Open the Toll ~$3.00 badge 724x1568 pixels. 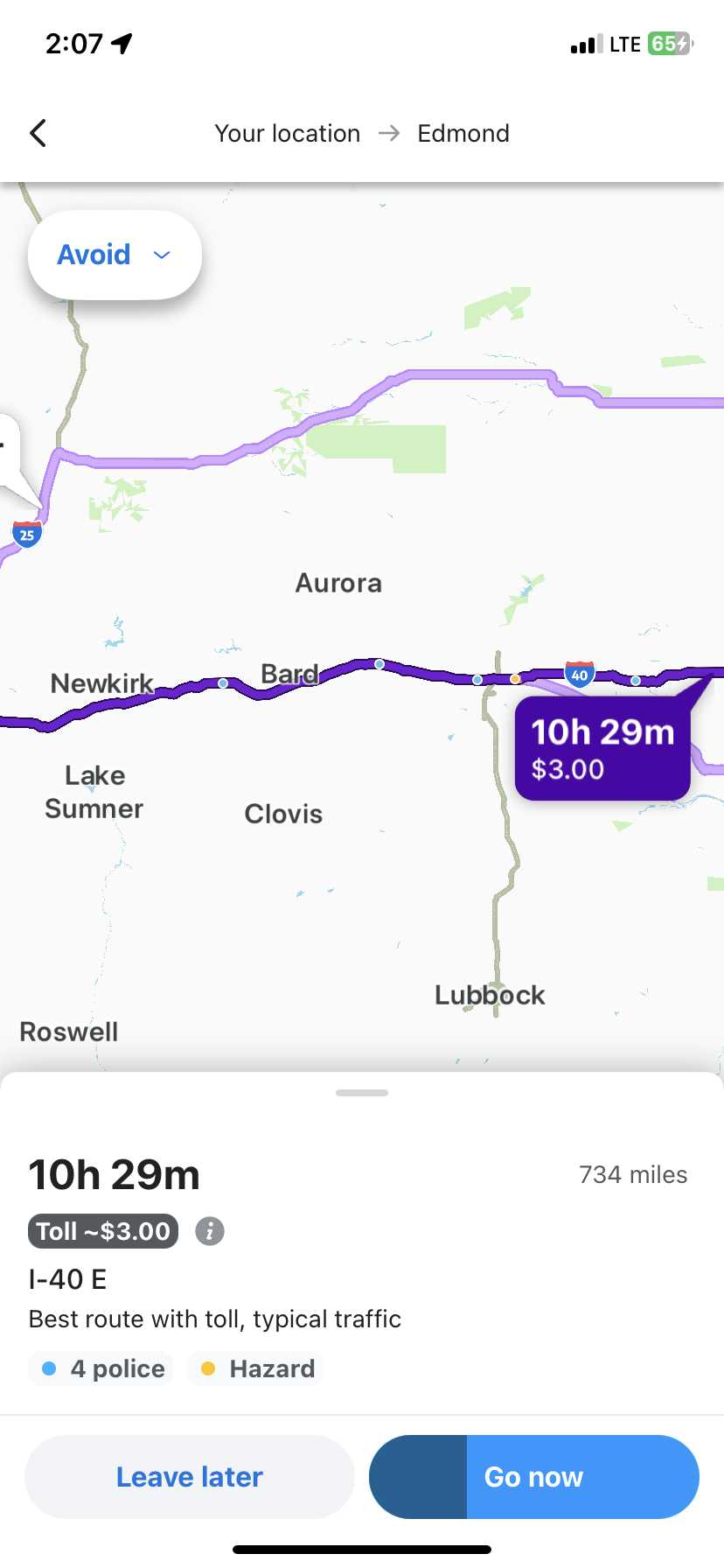(x=103, y=1231)
